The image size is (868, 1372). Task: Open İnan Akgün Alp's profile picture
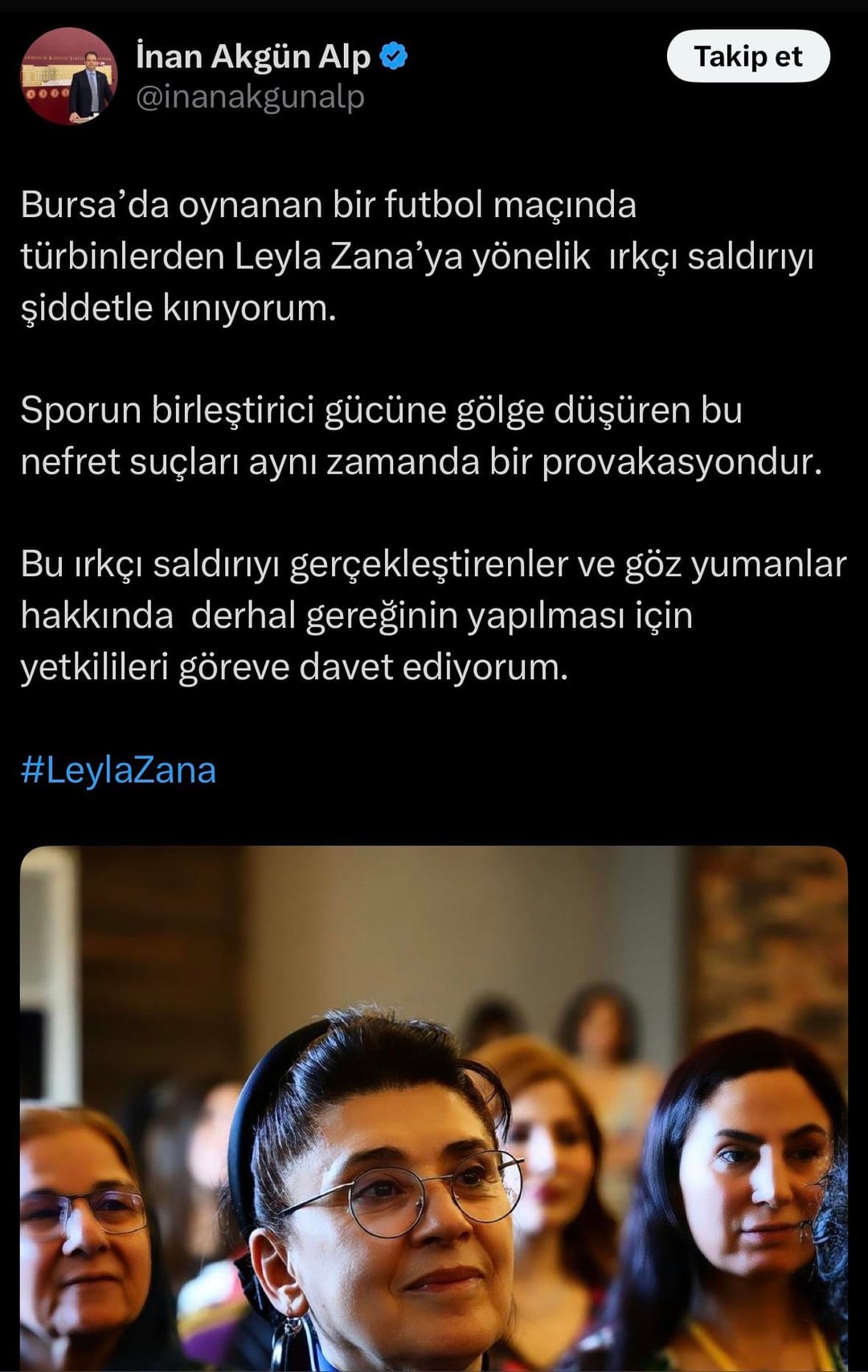[68, 76]
